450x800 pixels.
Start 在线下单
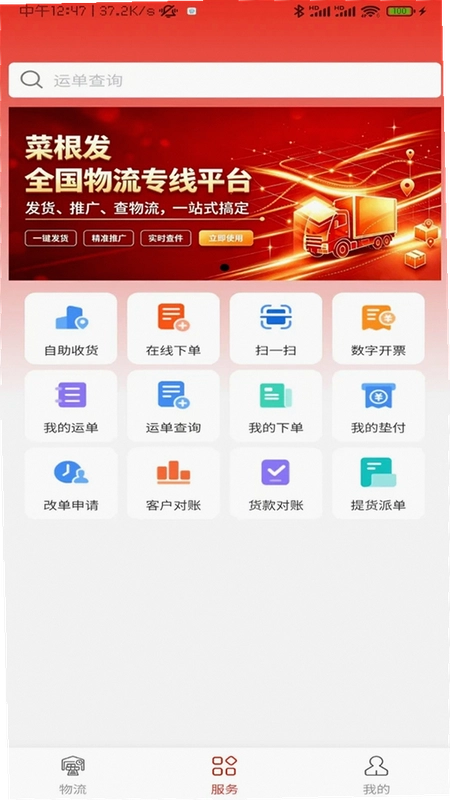coord(173,329)
